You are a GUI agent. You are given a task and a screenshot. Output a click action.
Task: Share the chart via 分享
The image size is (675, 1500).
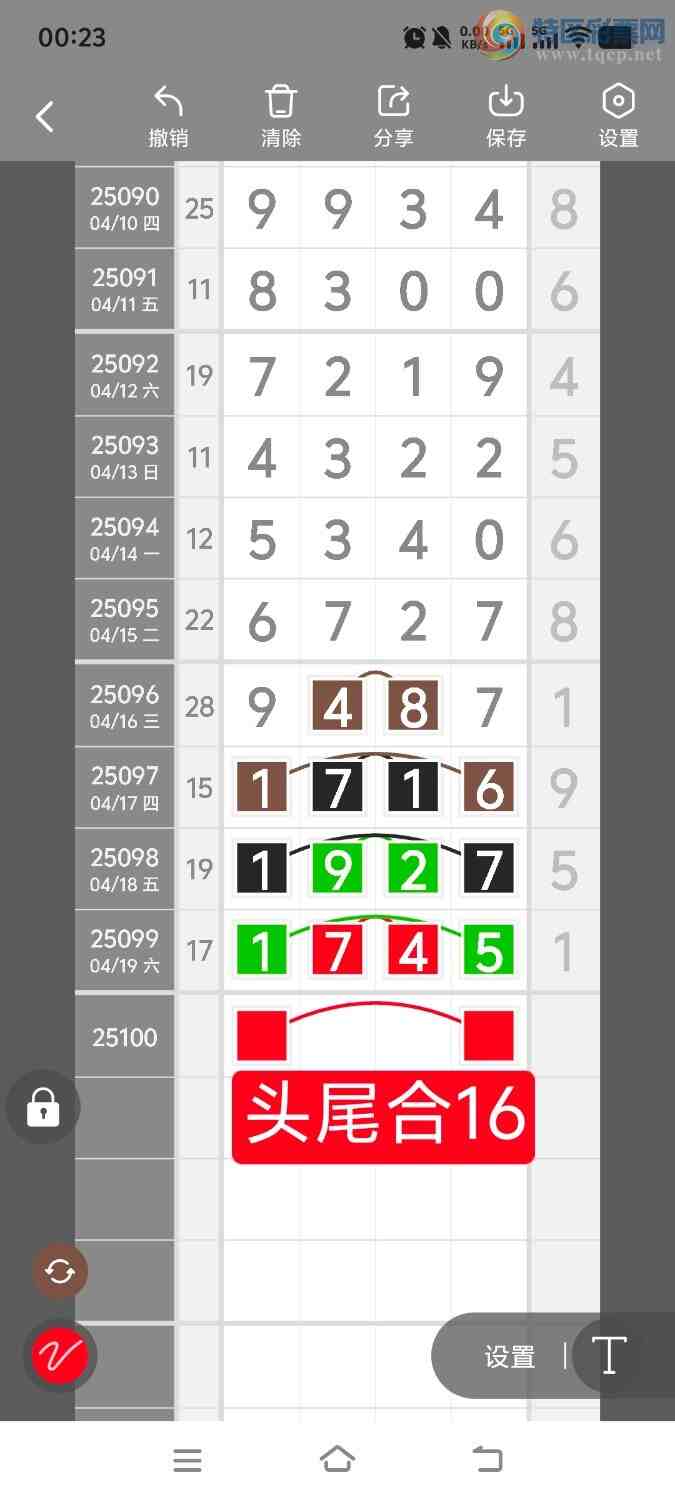pos(393,117)
